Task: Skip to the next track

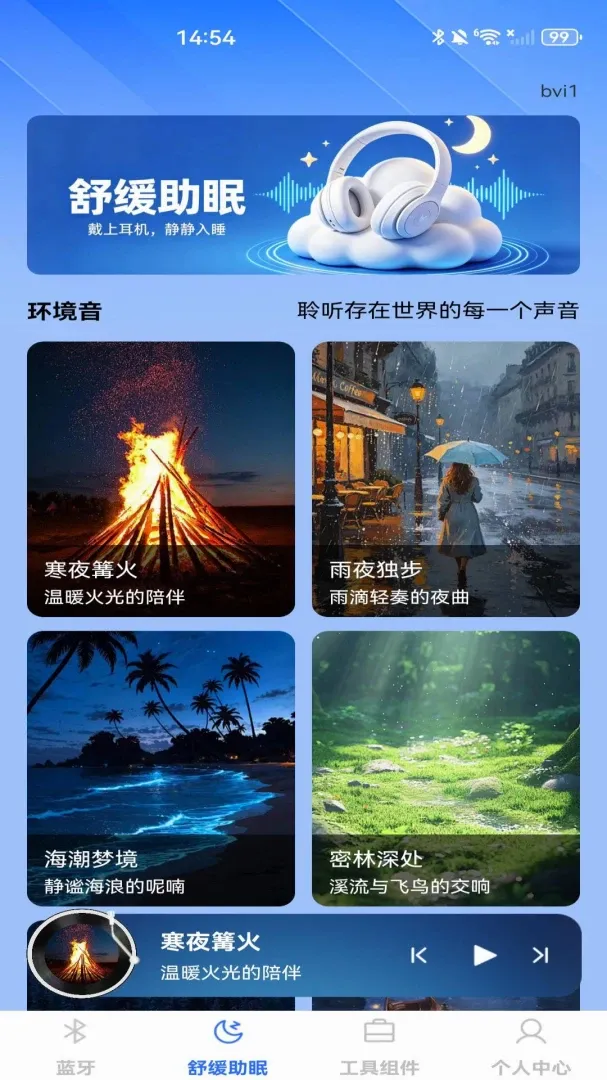Action: coord(541,955)
